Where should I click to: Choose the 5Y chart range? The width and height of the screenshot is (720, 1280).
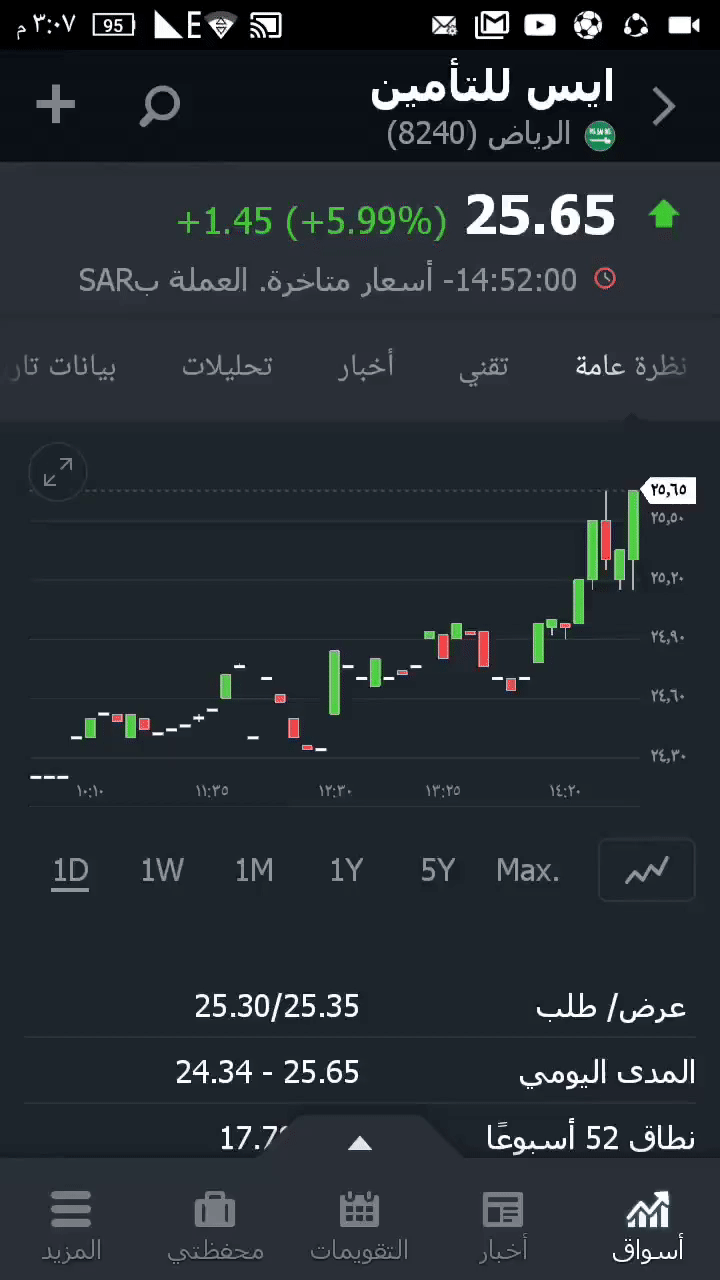tap(438, 871)
